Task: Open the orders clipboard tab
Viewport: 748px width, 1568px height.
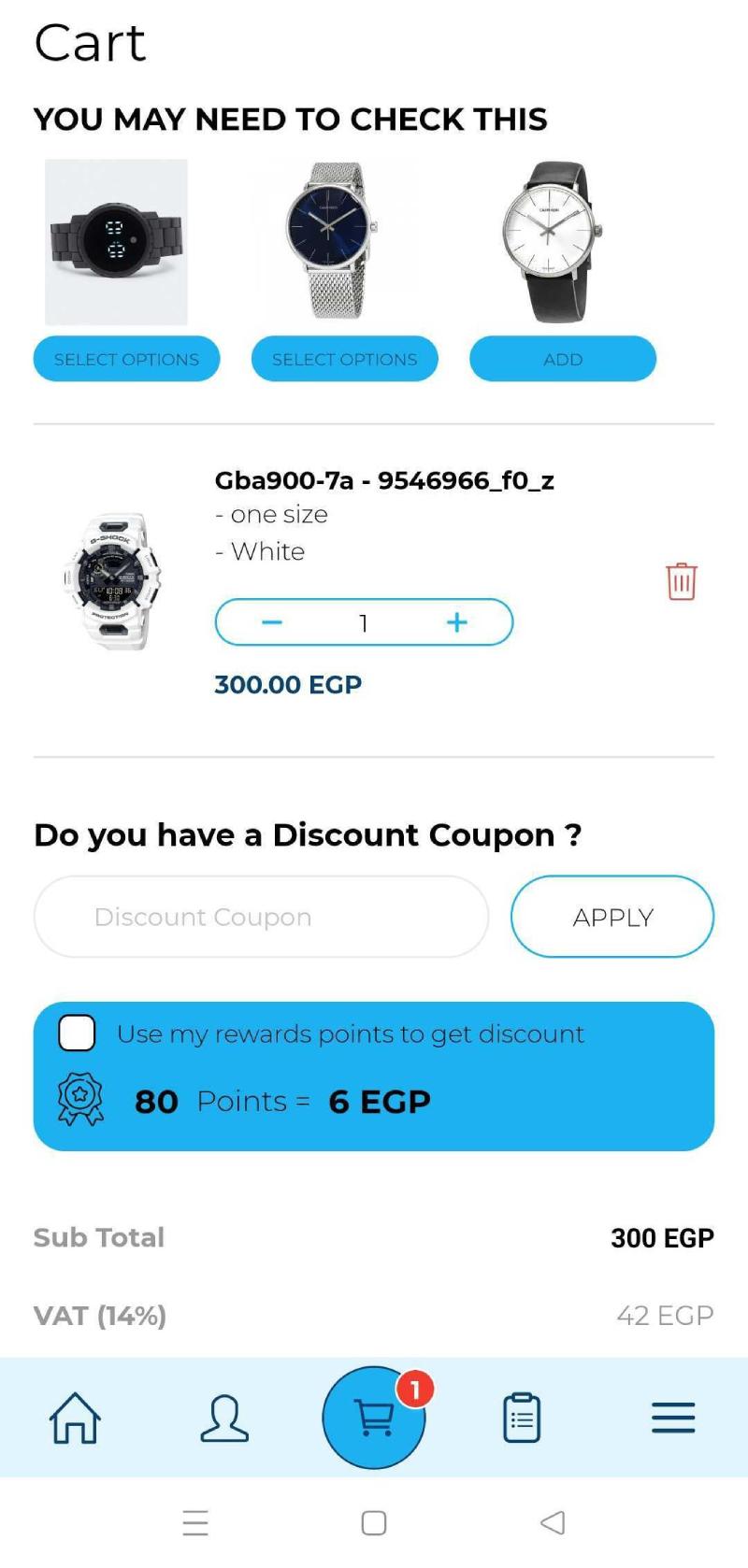Action: point(522,1418)
